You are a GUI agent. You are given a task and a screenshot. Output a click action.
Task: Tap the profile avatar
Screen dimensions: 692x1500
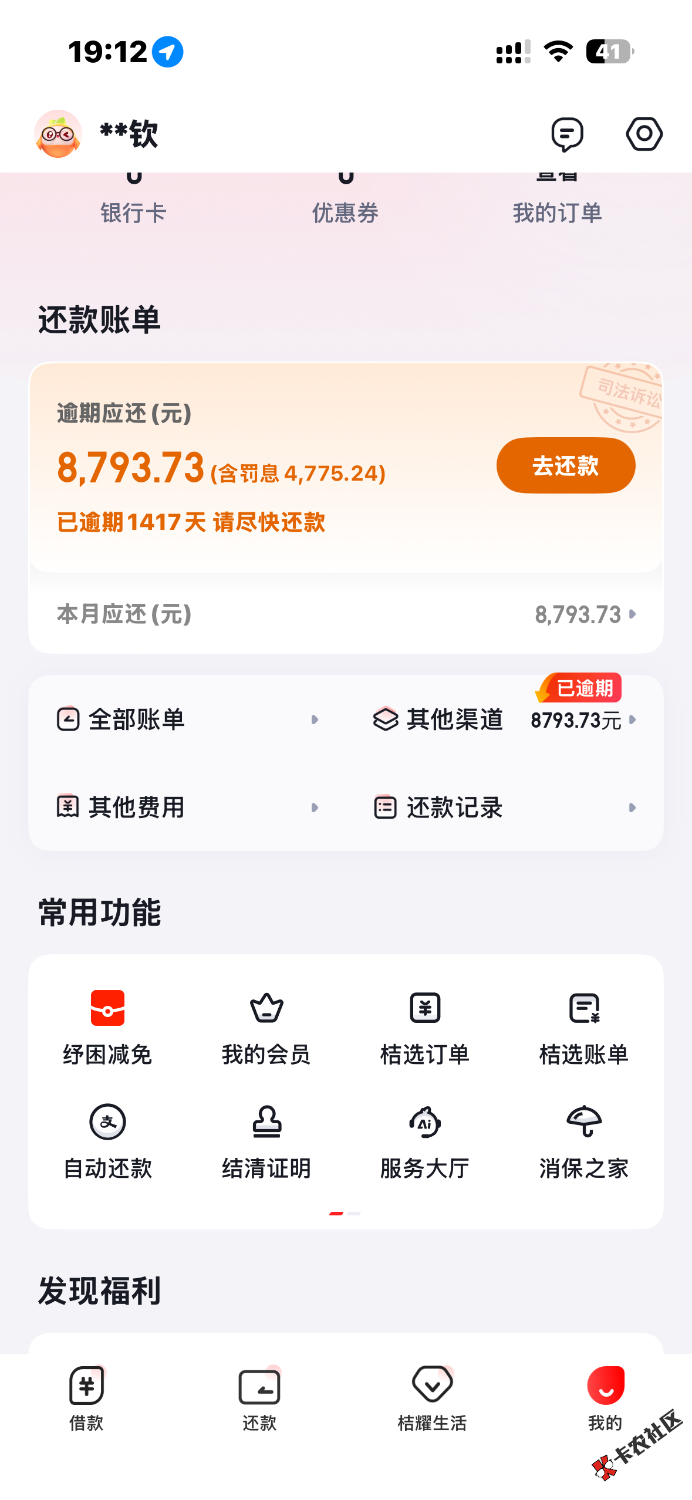point(58,134)
